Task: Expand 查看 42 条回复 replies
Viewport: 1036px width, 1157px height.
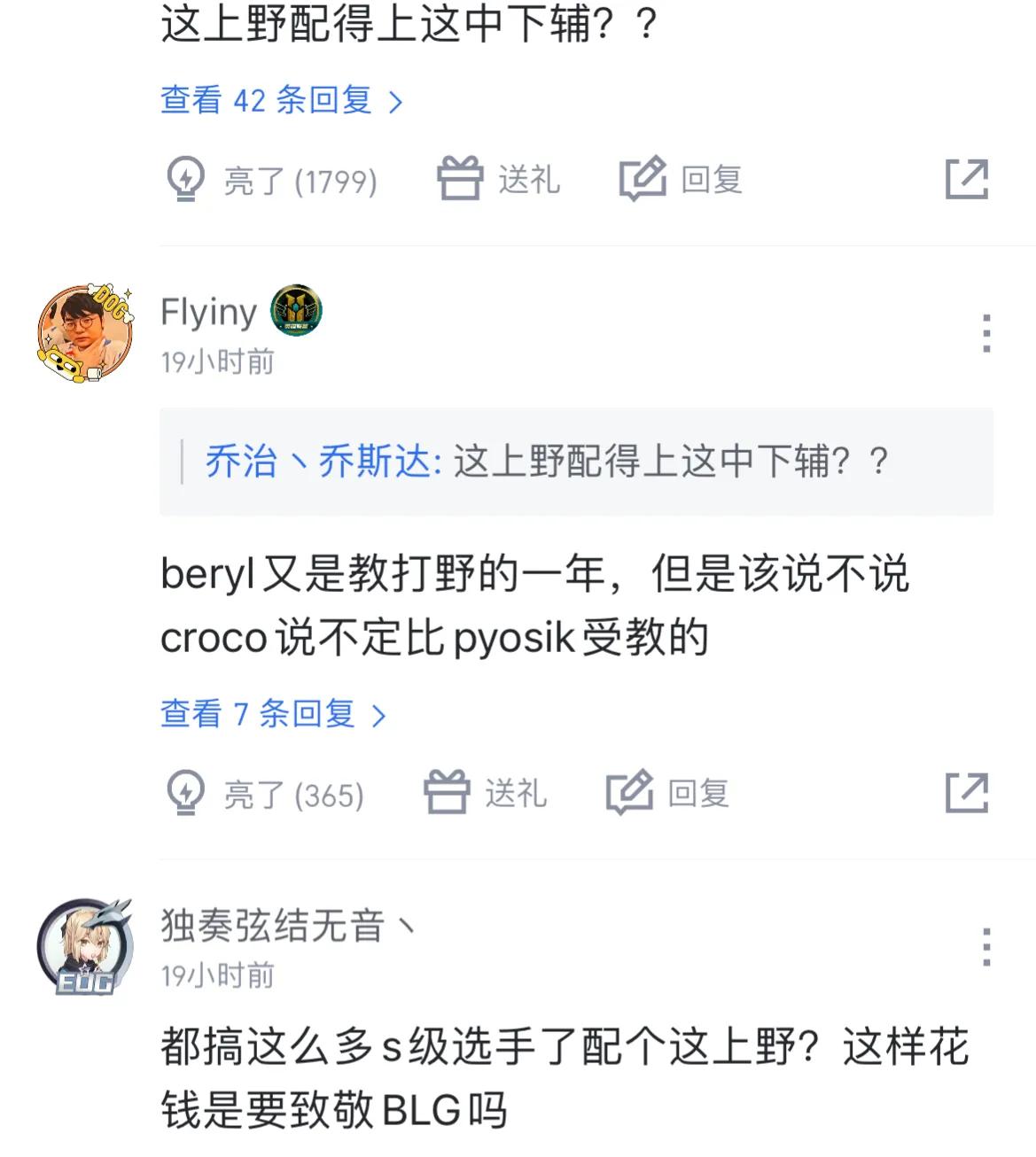Action: [280, 101]
